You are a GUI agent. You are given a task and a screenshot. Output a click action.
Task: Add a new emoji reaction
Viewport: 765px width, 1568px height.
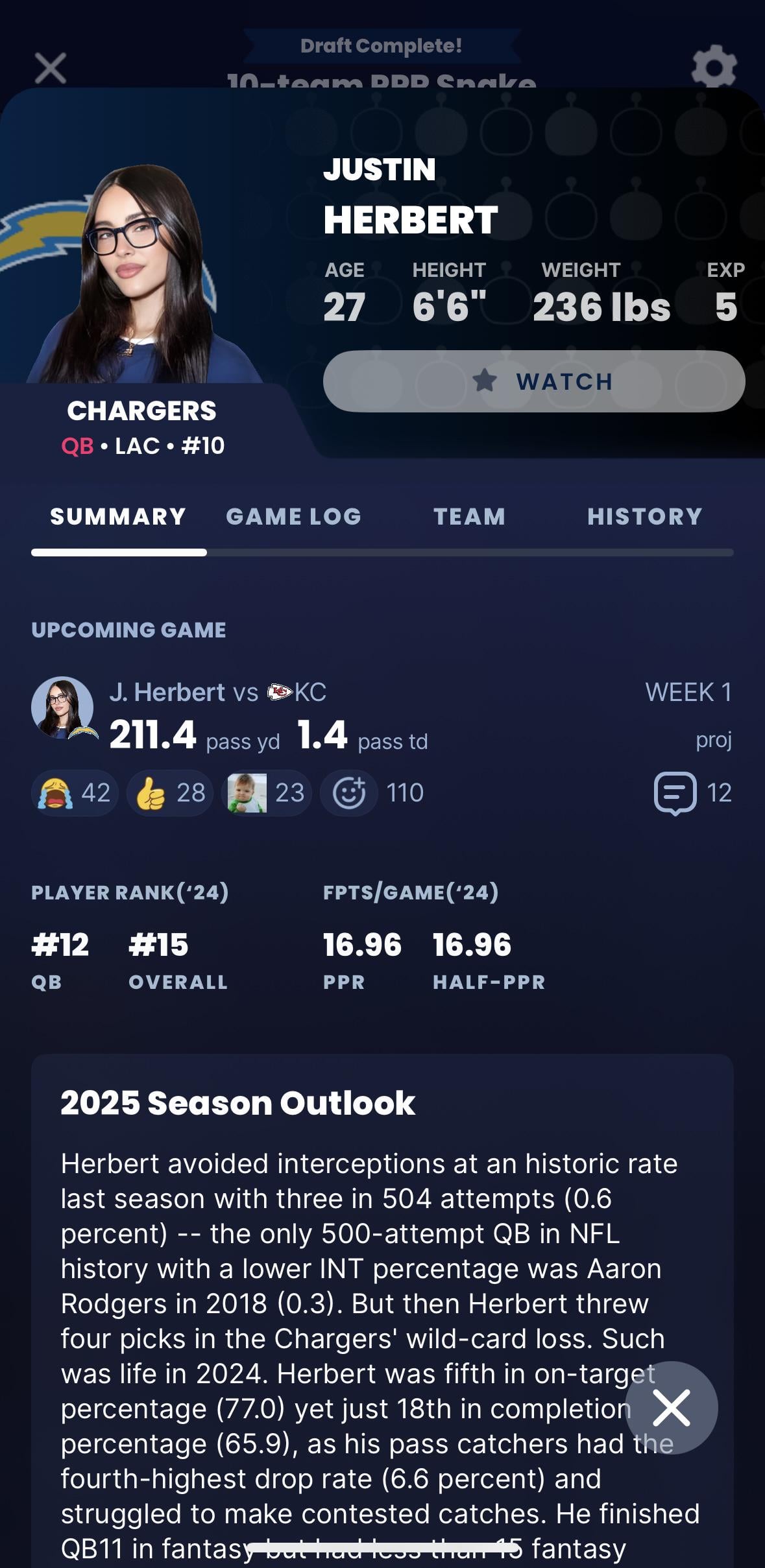click(349, 792)
